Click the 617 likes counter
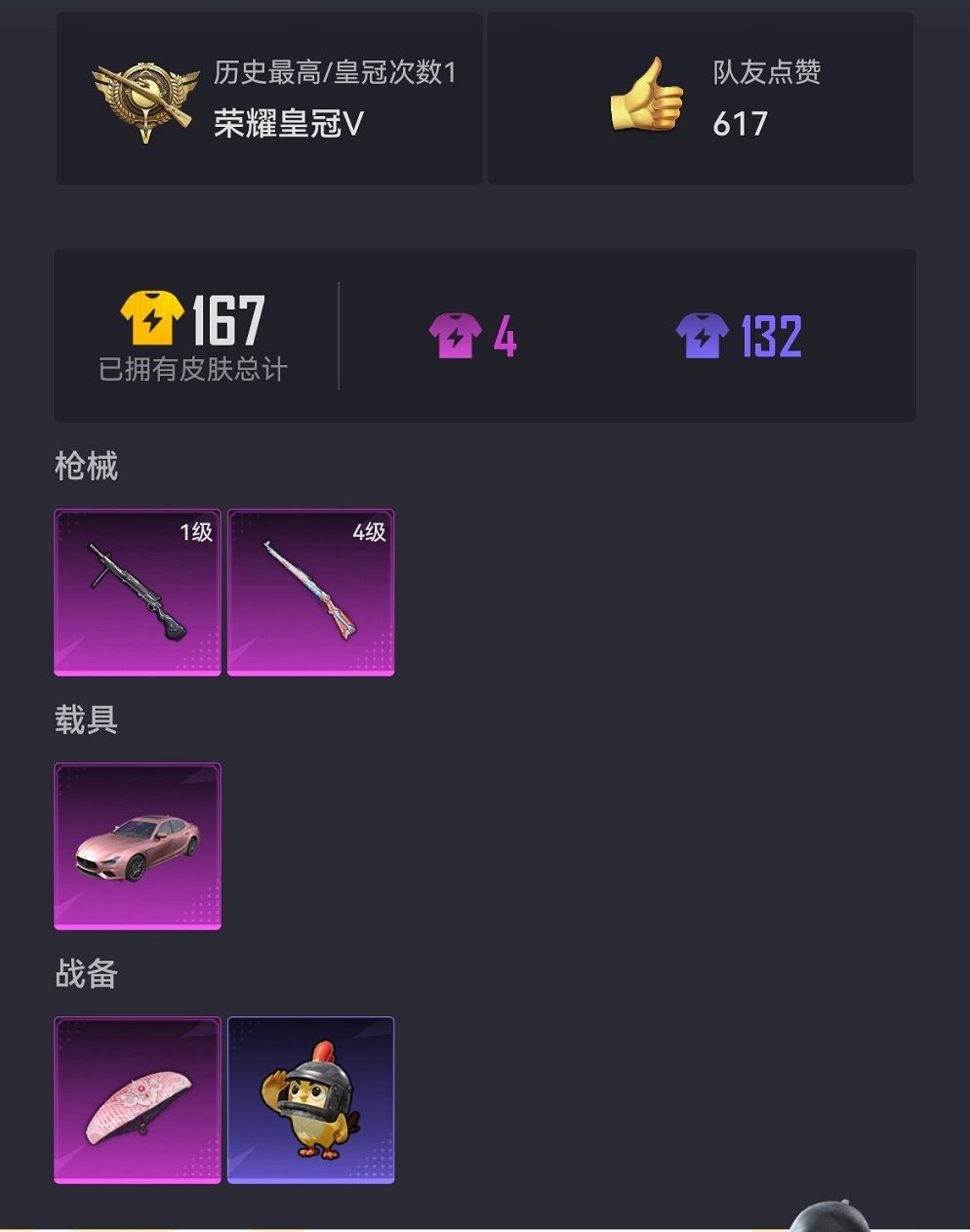Screen dimensions: 970x1232 click(x=740, y=123)
